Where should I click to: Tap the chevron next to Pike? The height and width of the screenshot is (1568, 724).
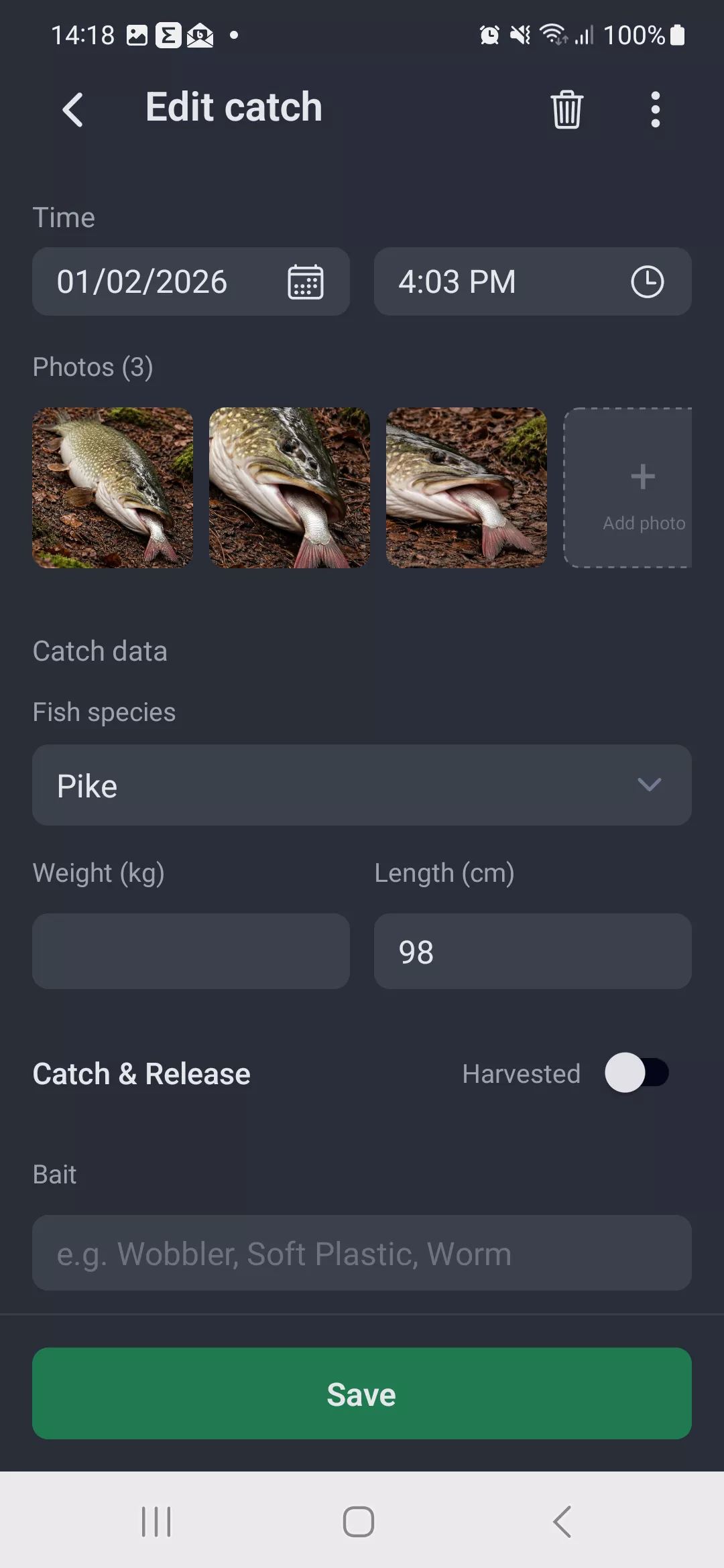pyautogui.click(x=649, y=785)
